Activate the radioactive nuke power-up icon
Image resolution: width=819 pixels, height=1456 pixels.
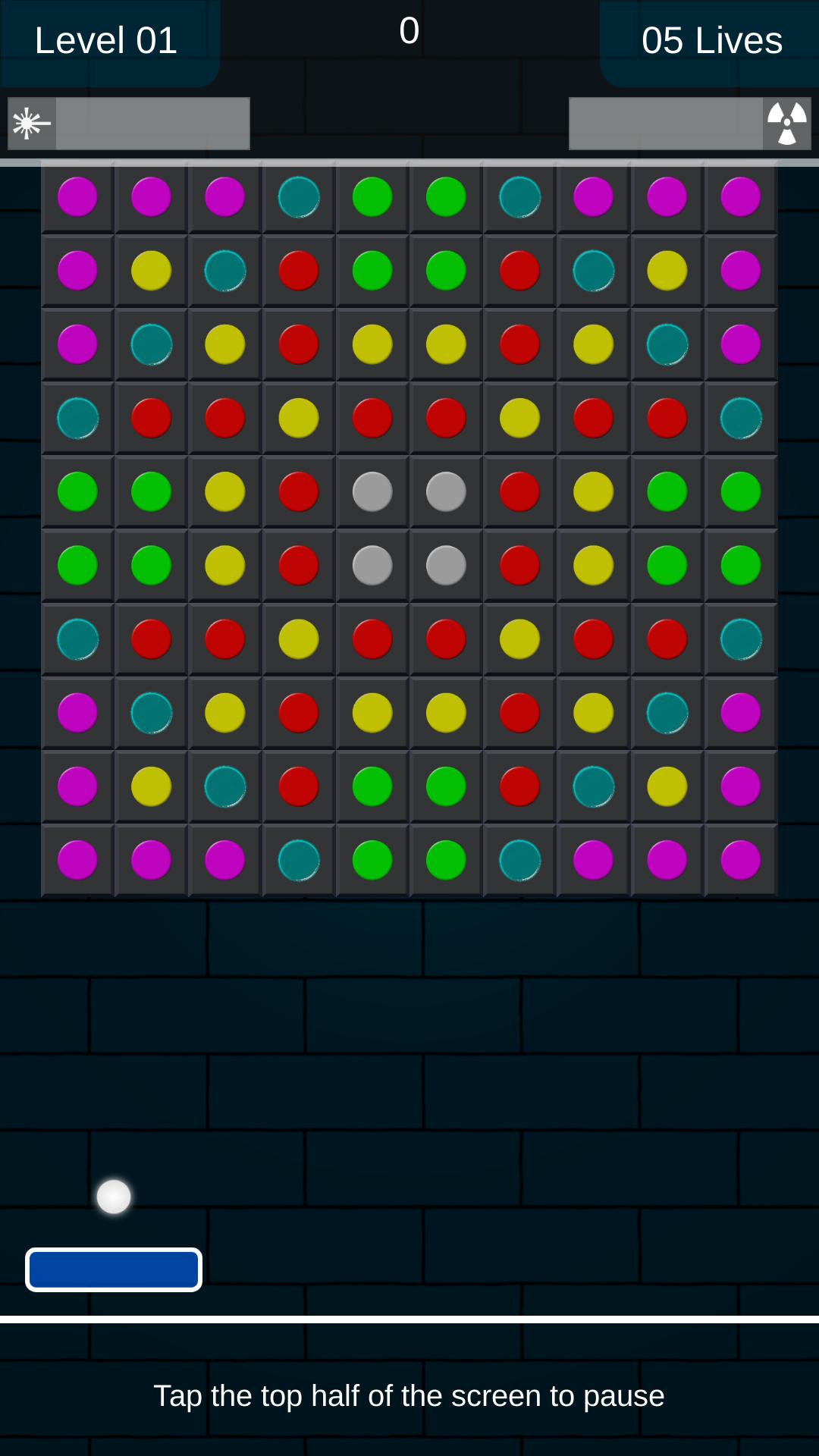tap(786, 124)
